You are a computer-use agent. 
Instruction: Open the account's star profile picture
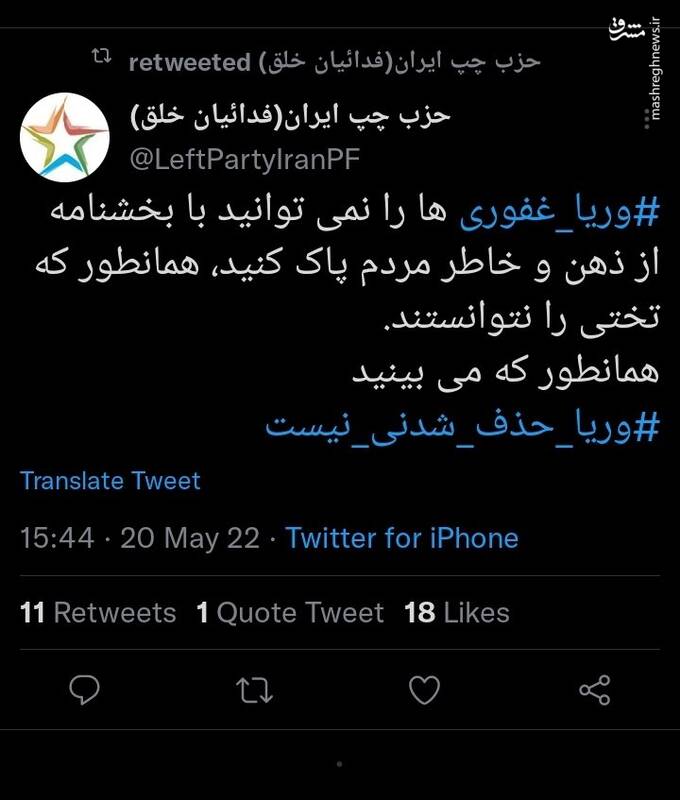coord(64,138)
